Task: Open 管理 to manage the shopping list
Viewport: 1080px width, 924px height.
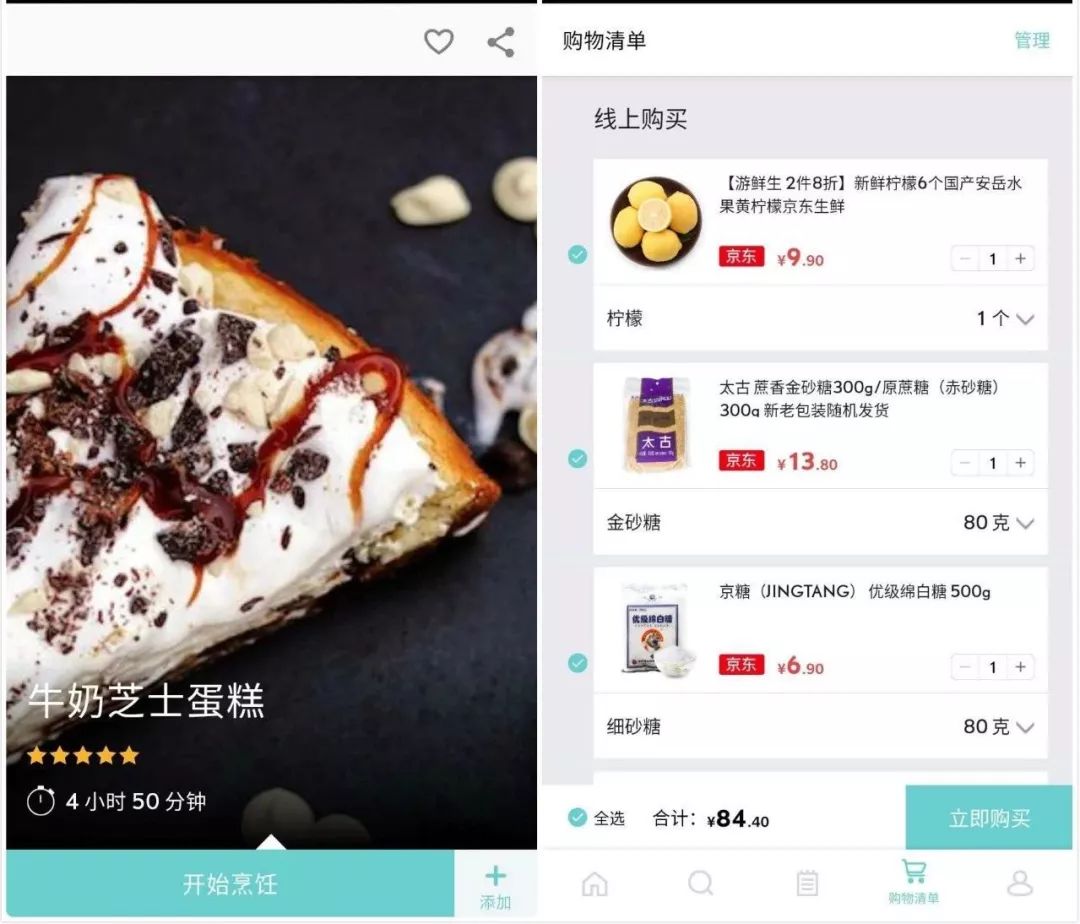Action: tap(1032, 40)
